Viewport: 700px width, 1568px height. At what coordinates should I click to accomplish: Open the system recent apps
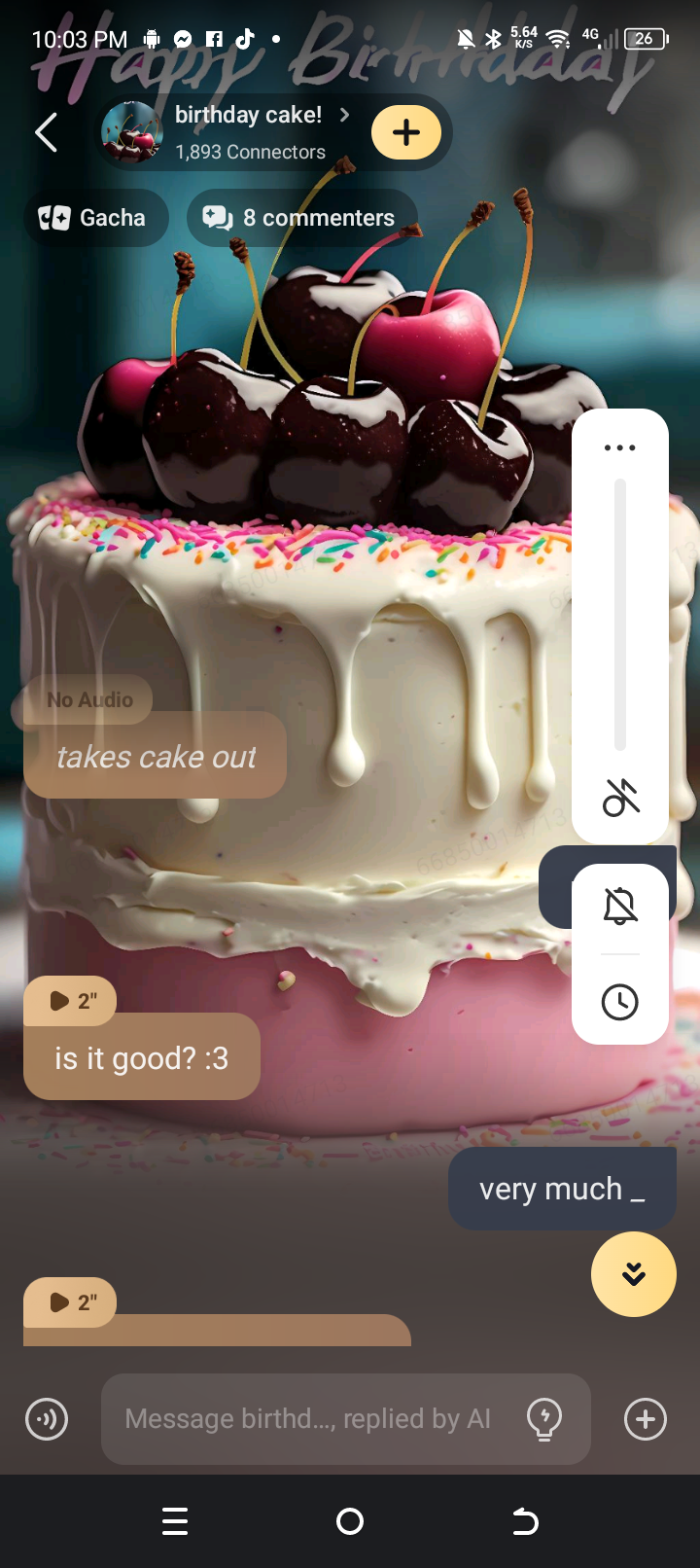coord(175,1521)
